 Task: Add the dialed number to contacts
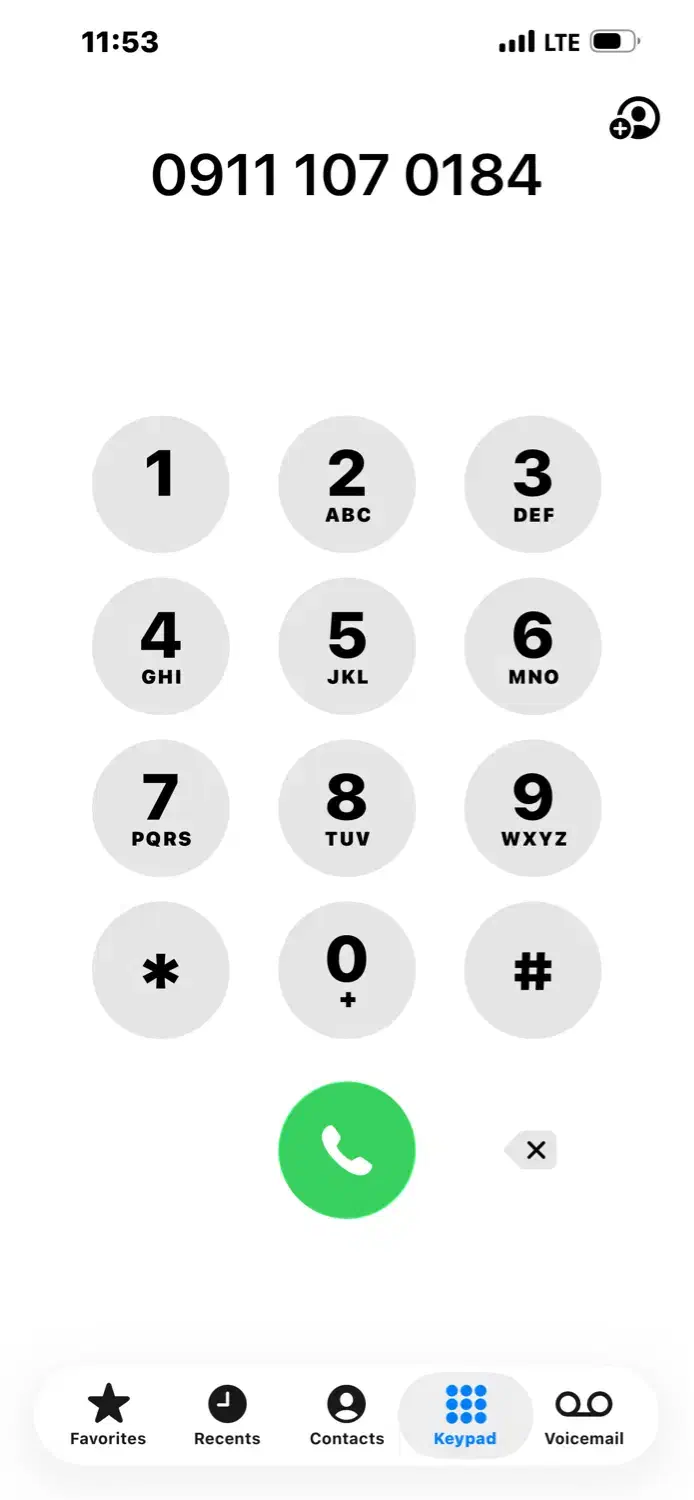[x=635, y=119]
